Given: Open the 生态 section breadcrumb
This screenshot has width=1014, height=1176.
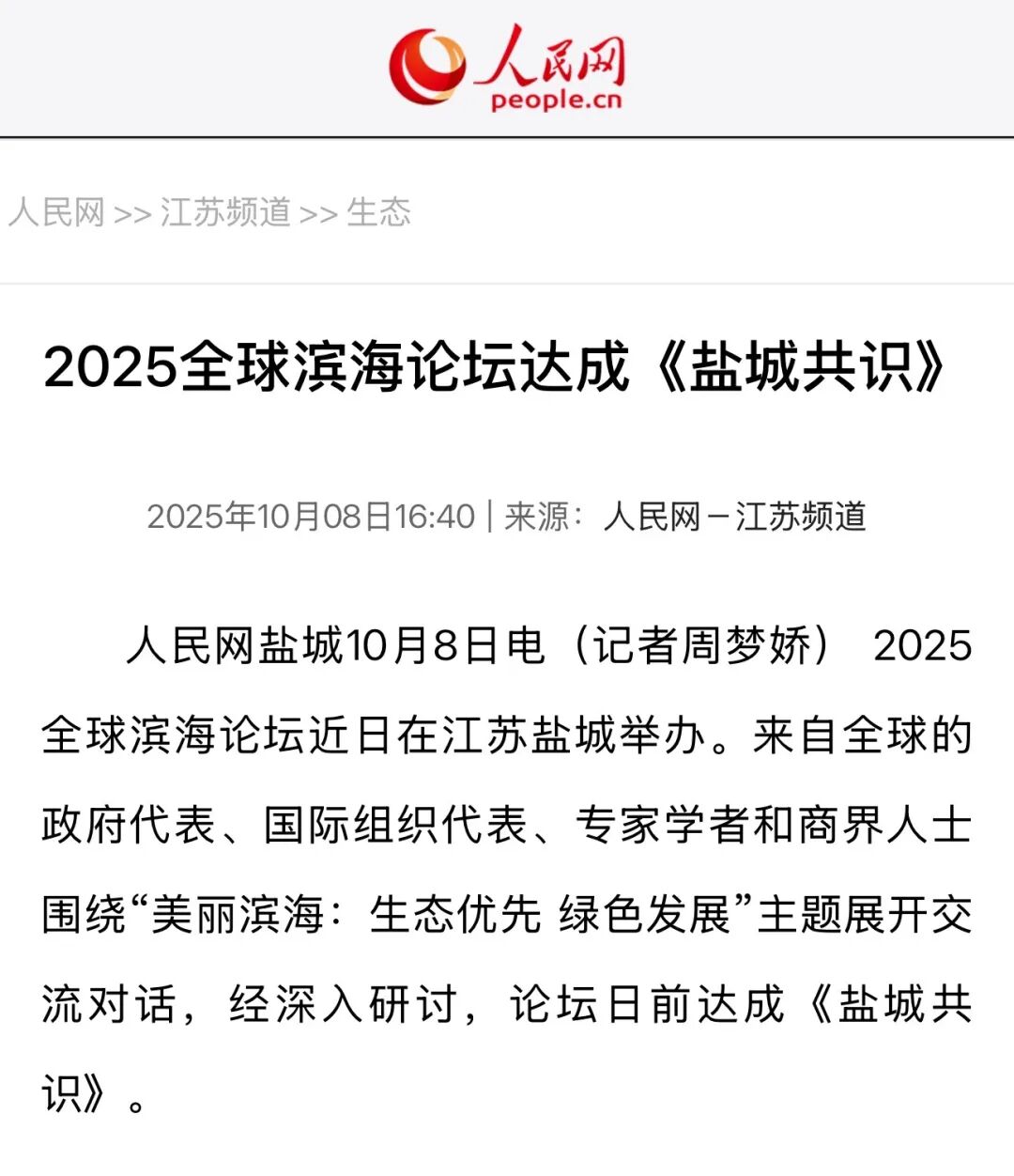Looking at the screenshot, I should tap(378, 212).
